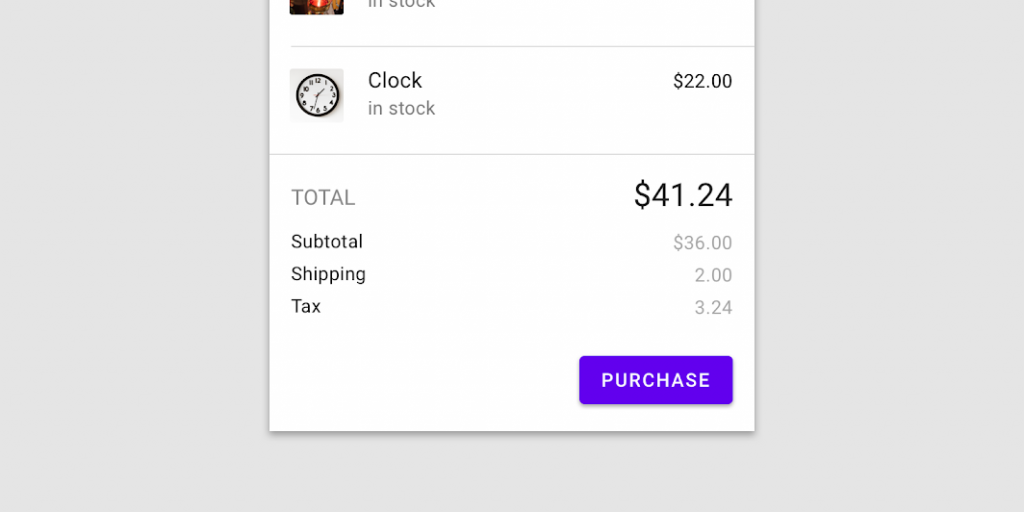1024x512 pixels.
Task: Open the Clock item row
Action: pyautogui.click(x=511, y=96)
